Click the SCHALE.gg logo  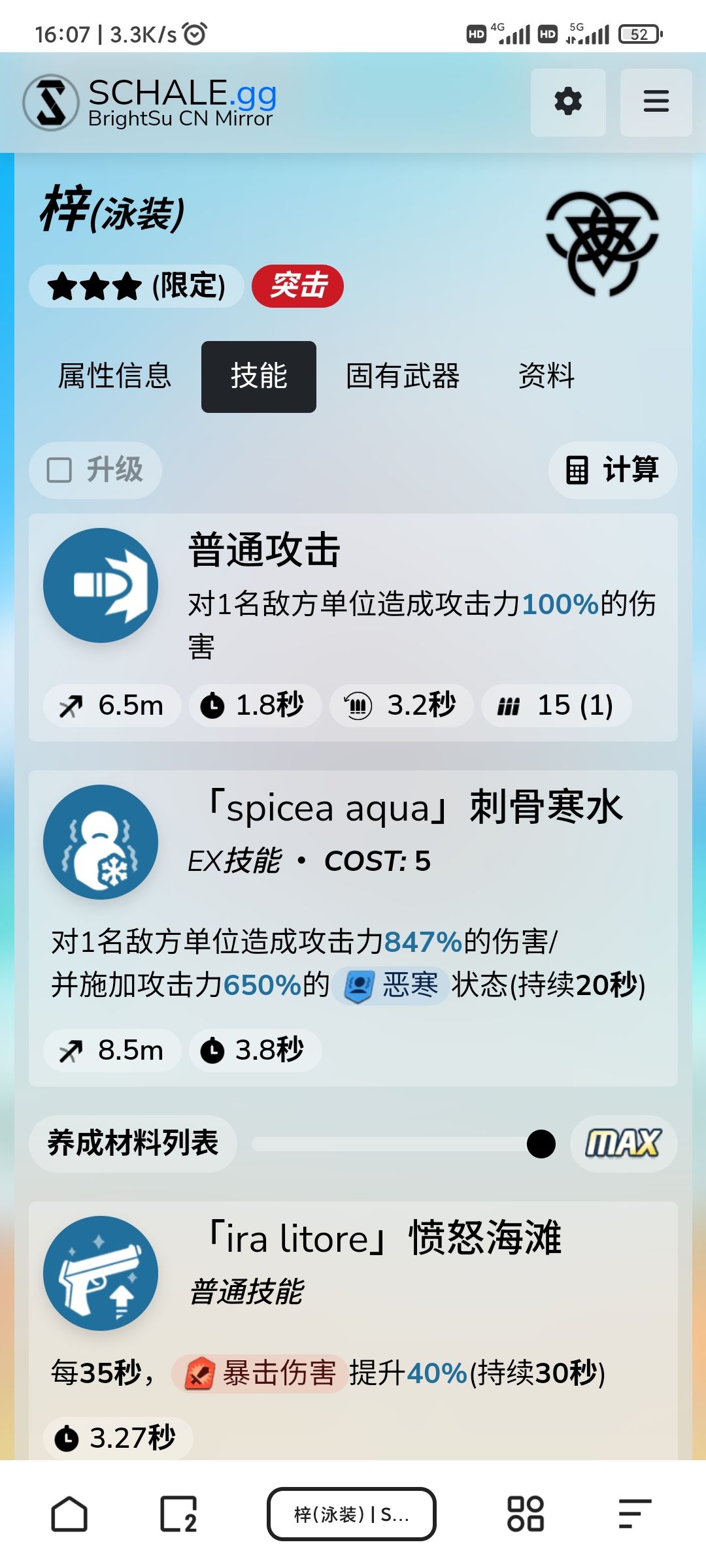tap(150, 103)
